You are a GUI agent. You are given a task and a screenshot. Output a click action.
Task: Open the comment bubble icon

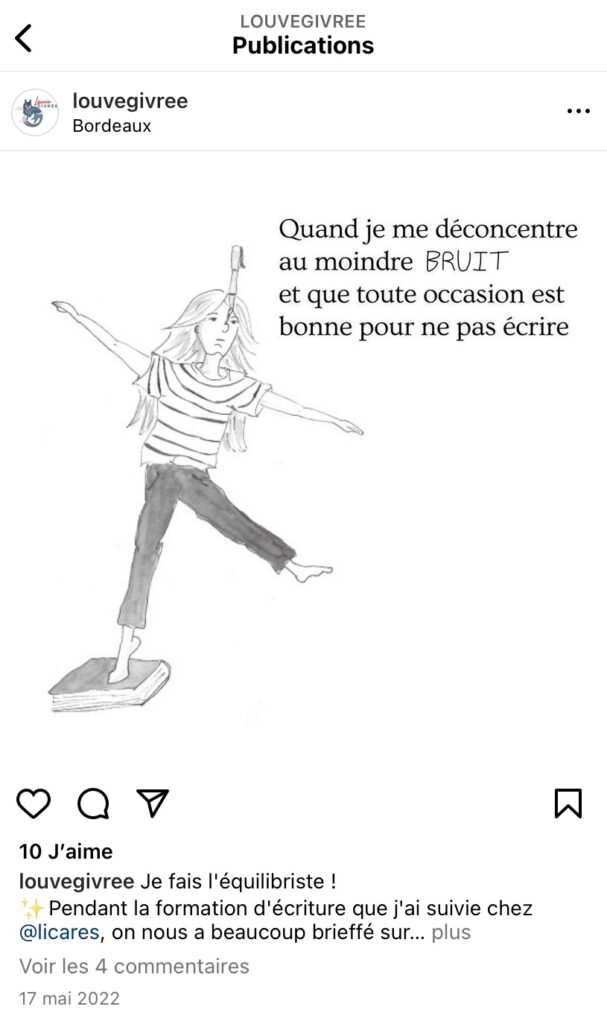(x=93, y=802)
